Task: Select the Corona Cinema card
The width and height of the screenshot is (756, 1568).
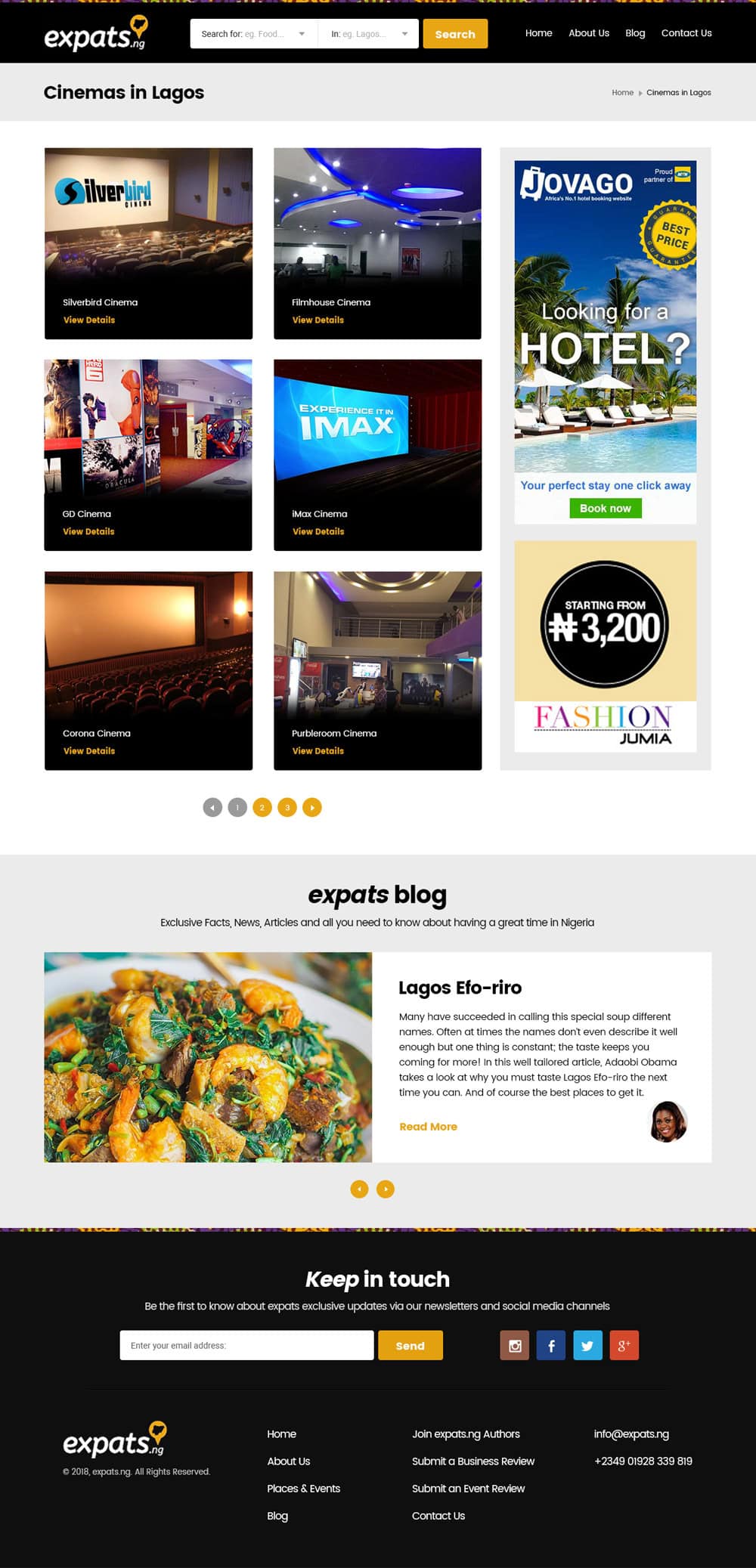Action: click(148, 671)
